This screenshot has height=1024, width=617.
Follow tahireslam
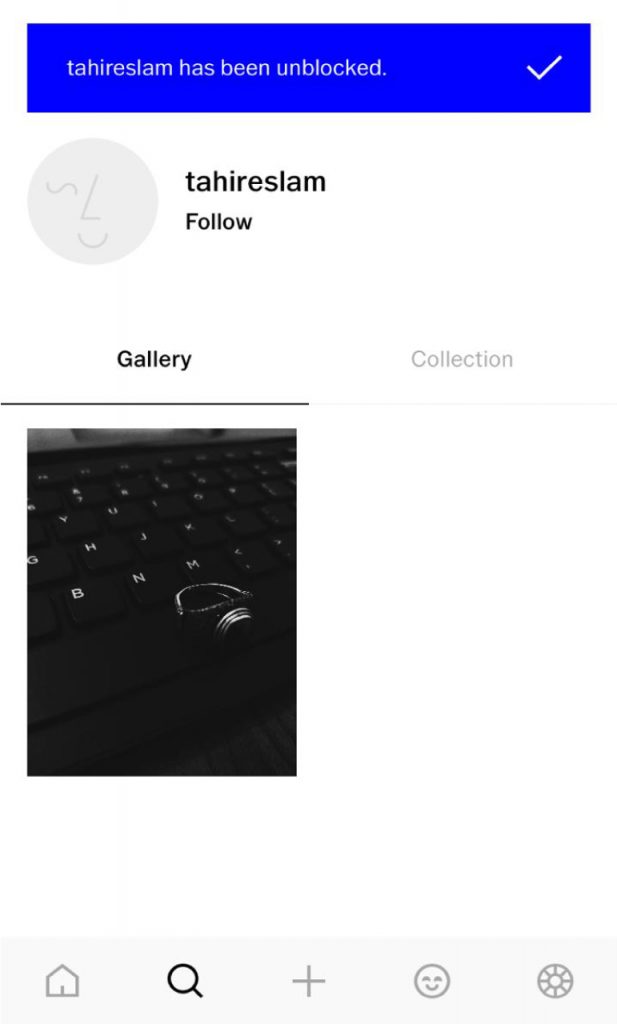[218, 222]
